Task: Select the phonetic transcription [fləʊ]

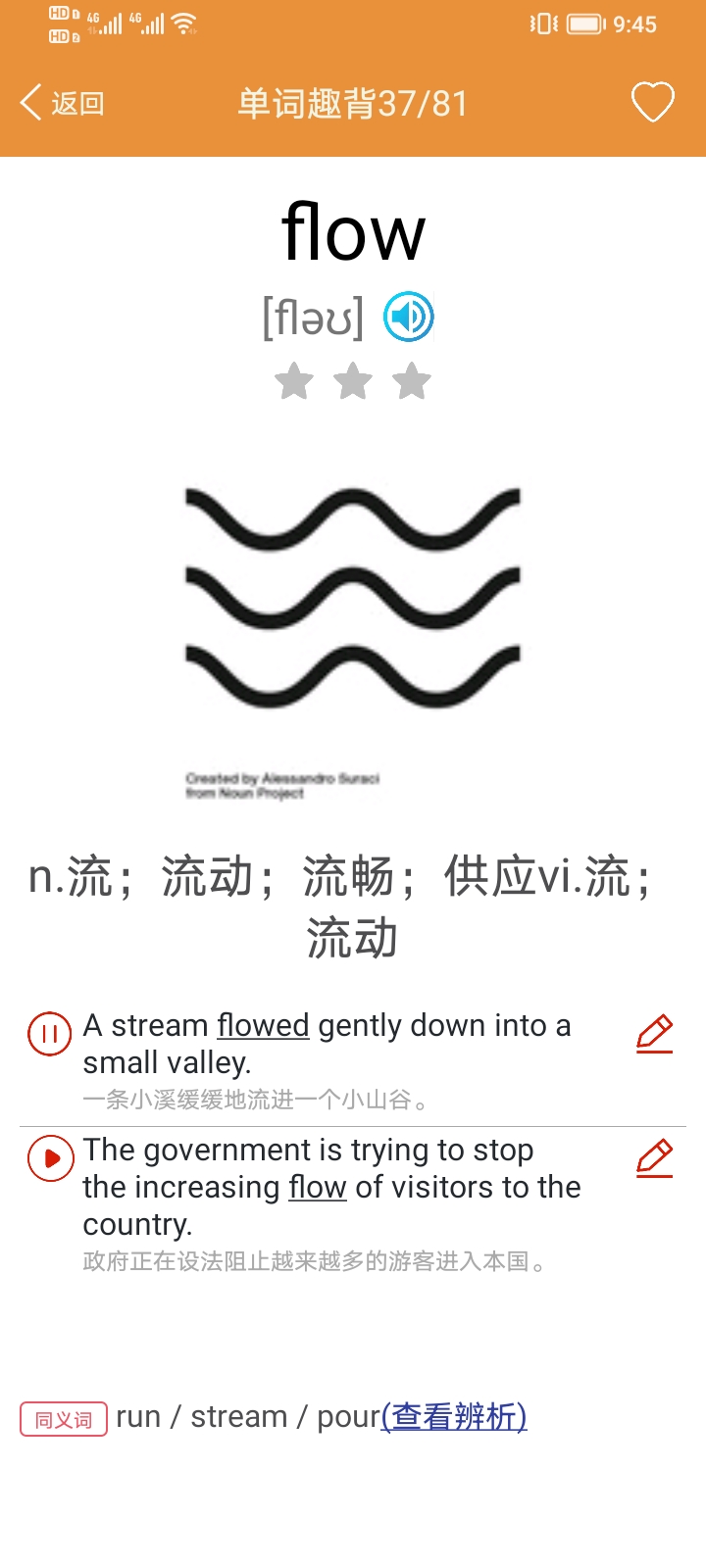Action: (x=314, y=316)
